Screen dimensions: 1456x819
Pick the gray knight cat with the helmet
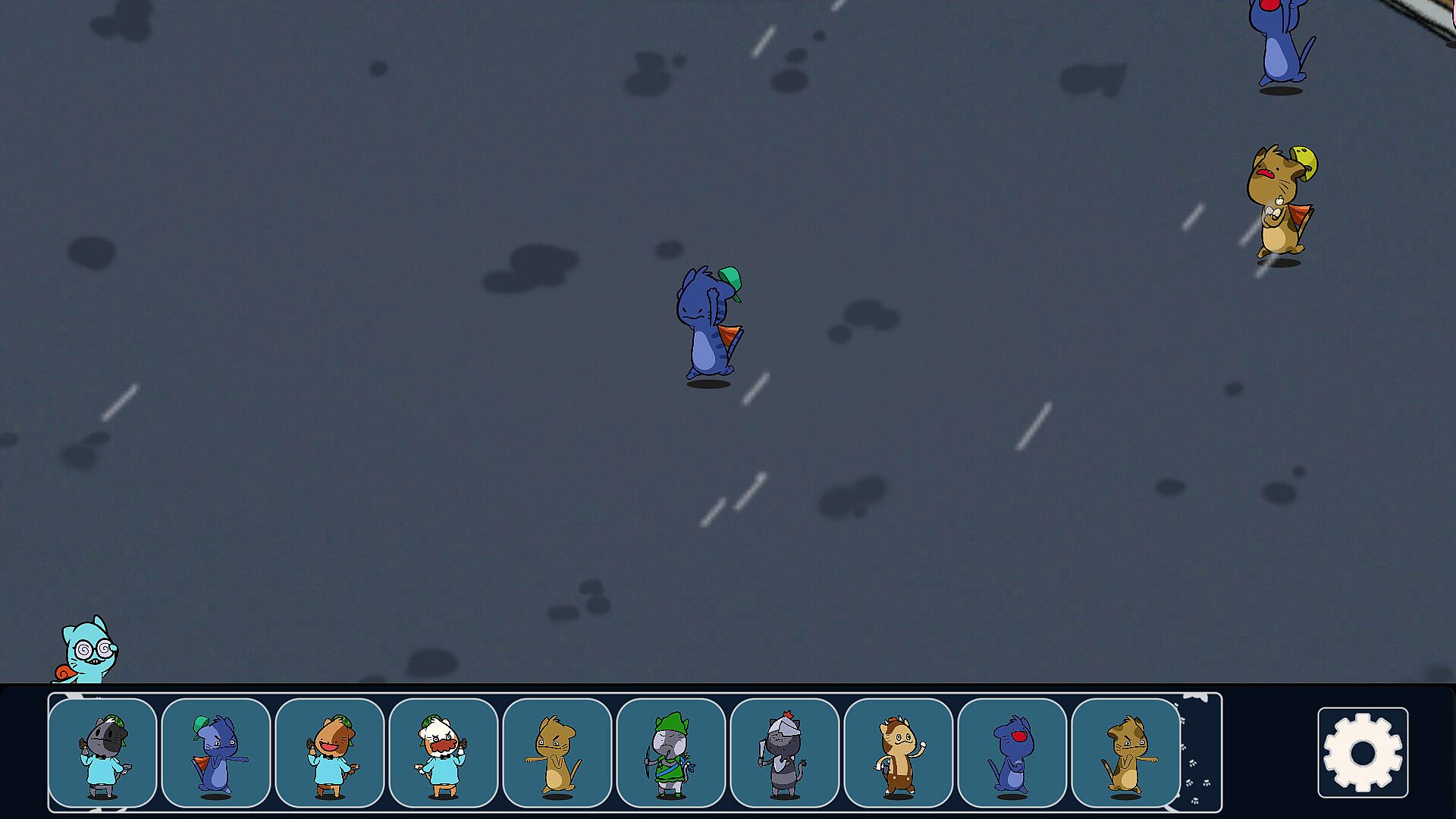coord(785,752)
